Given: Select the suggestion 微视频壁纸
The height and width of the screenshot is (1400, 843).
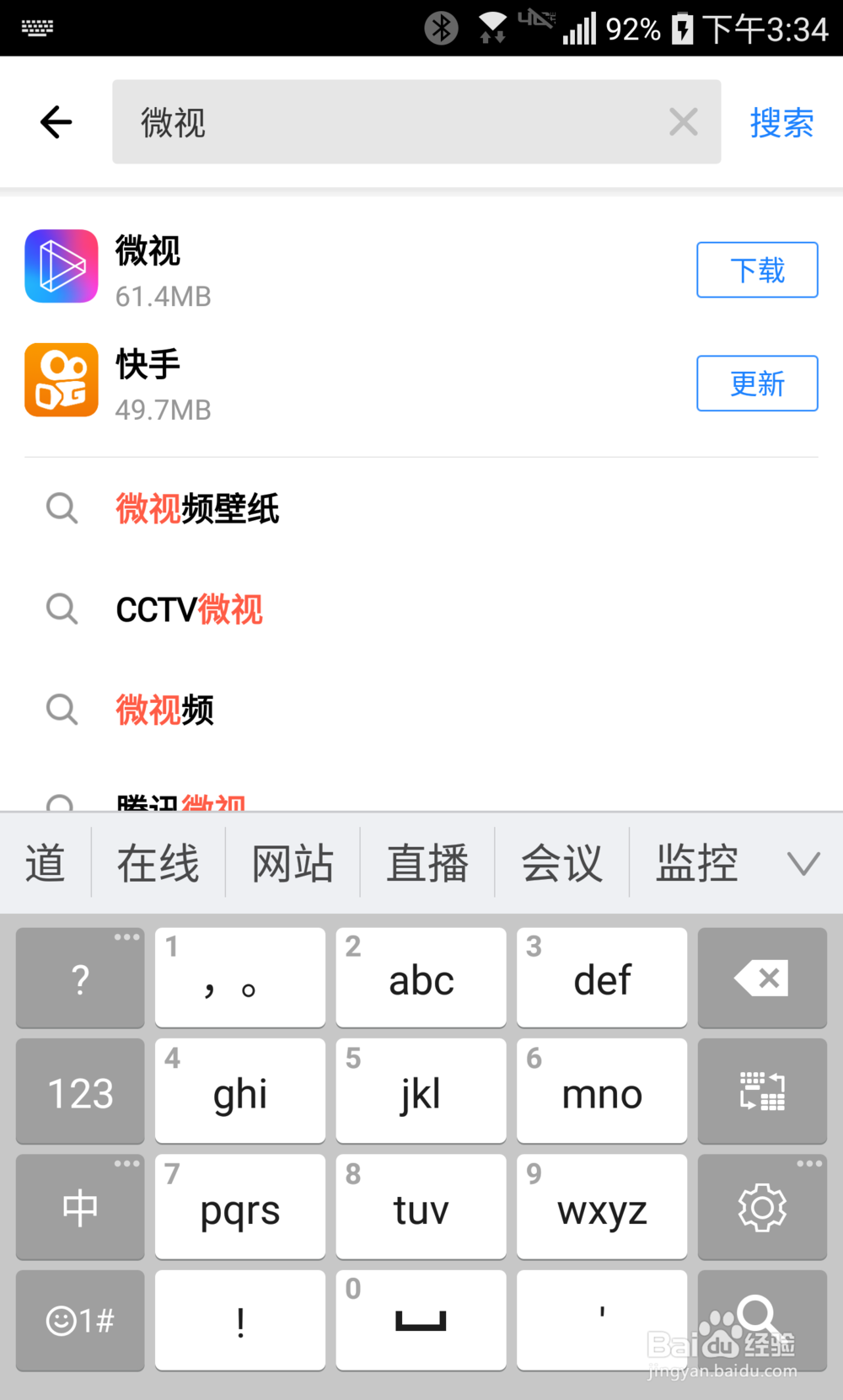Looking at the screenshot, I should pos(198,509).
